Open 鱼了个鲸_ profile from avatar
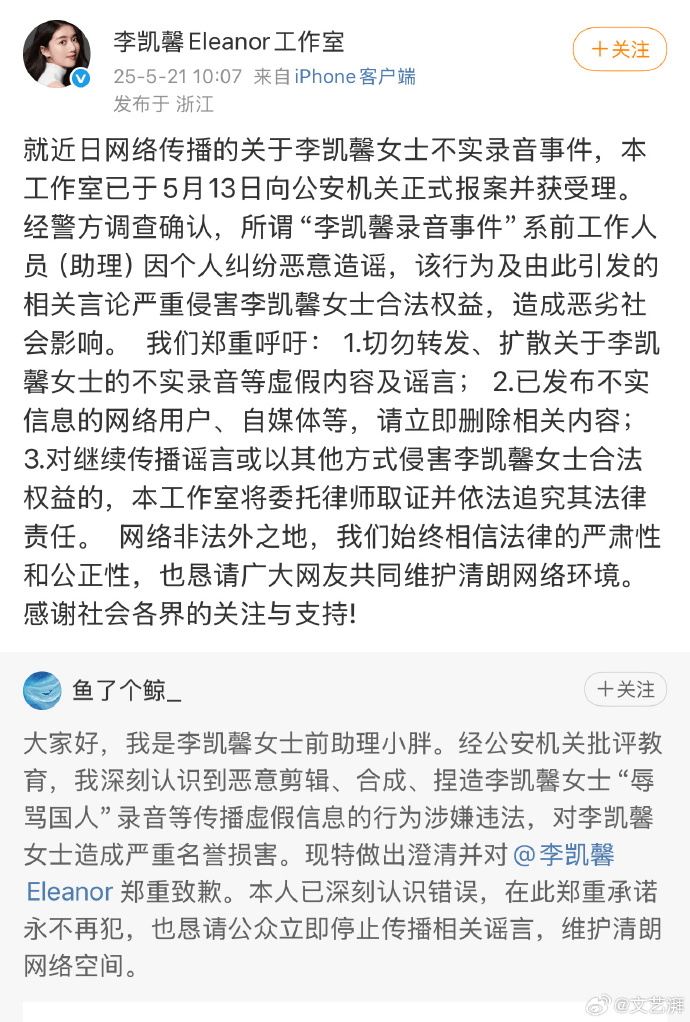Screen dimensions: 690x1022 pyautogui.click(x=42, y=690)
